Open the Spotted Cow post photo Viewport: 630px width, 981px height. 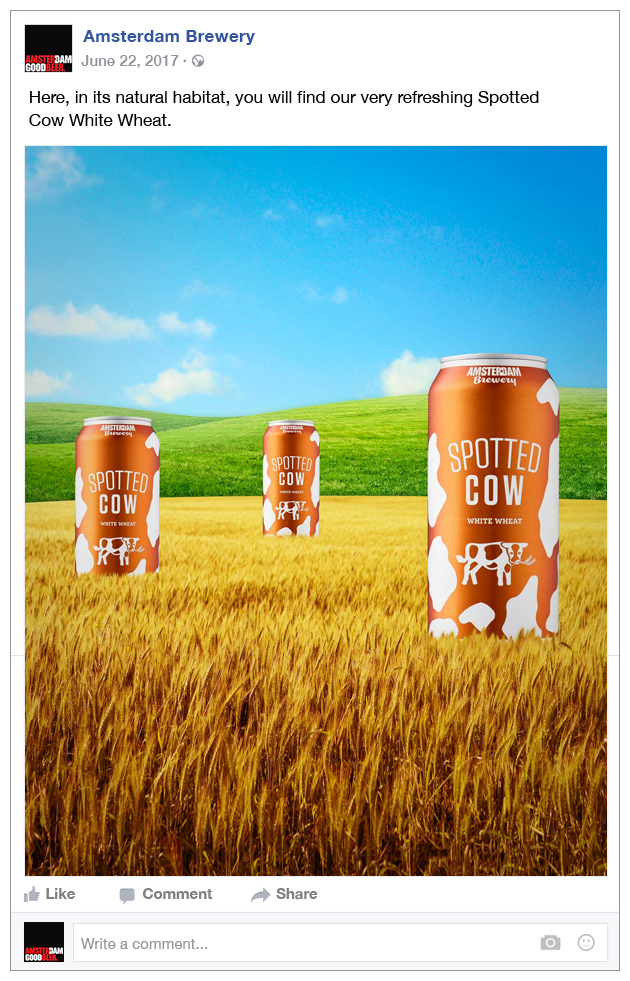(x=315, y=510)
